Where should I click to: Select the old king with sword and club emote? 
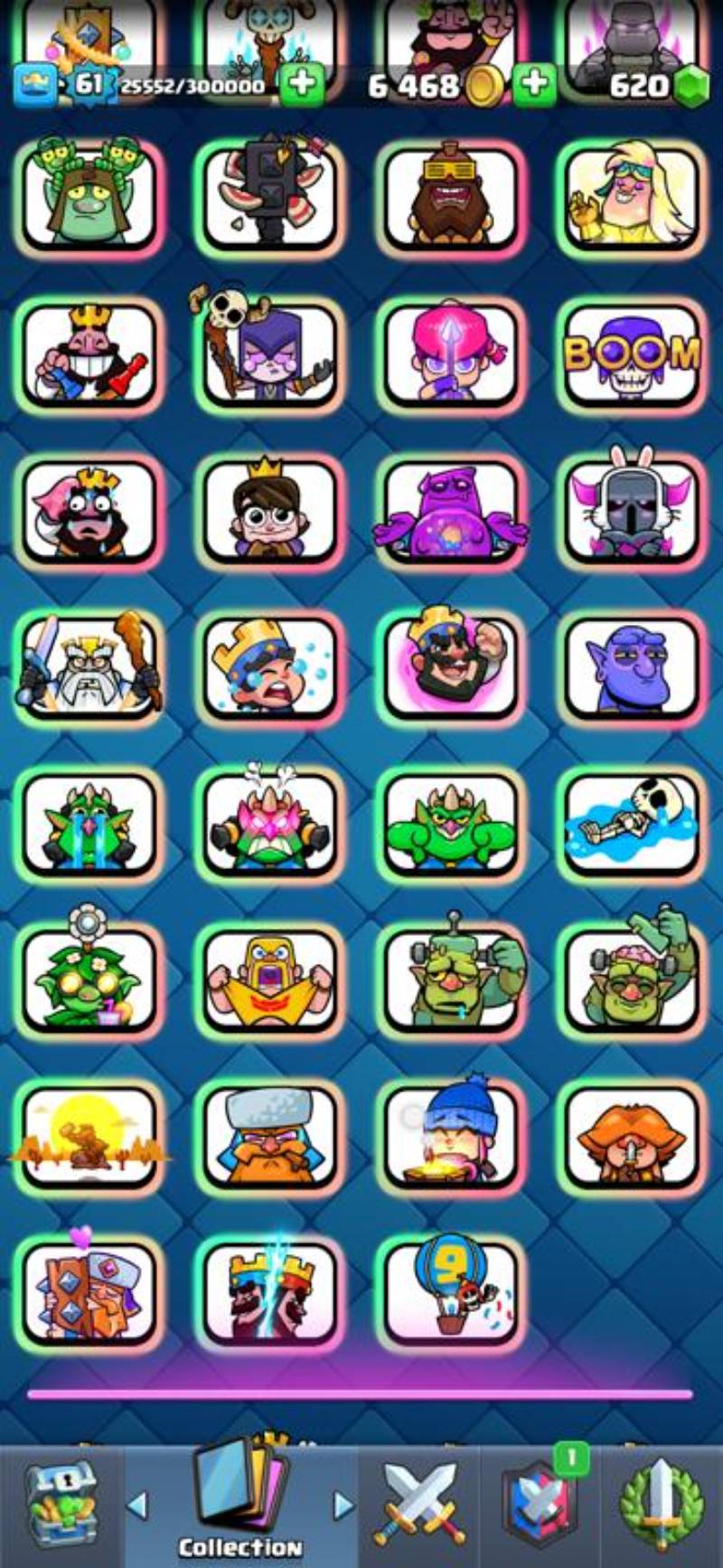pyautogui.click(x=89, y=668)
